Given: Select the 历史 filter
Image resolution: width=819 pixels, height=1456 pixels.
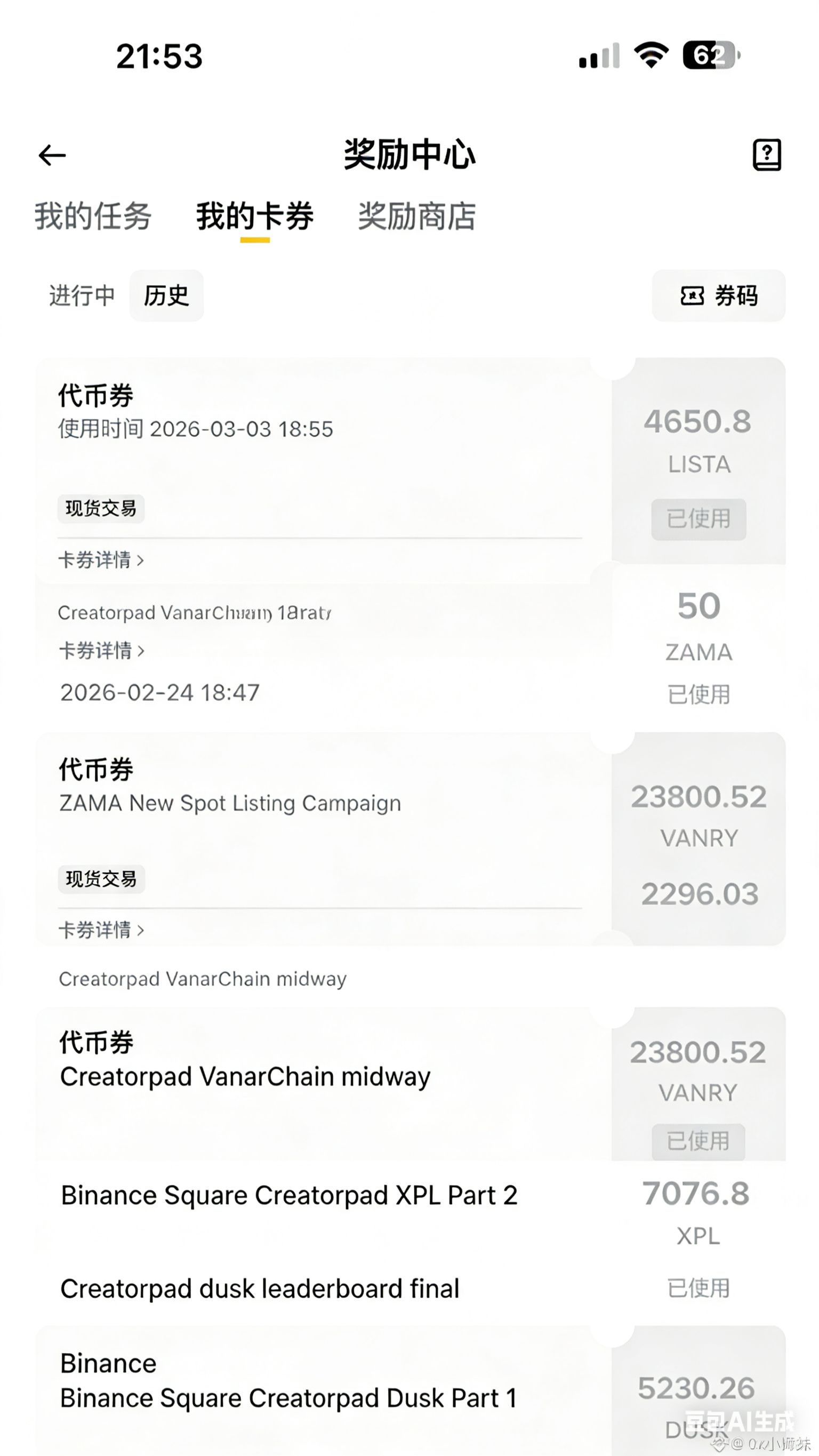Looking at the screenshot, I should 166,295.
